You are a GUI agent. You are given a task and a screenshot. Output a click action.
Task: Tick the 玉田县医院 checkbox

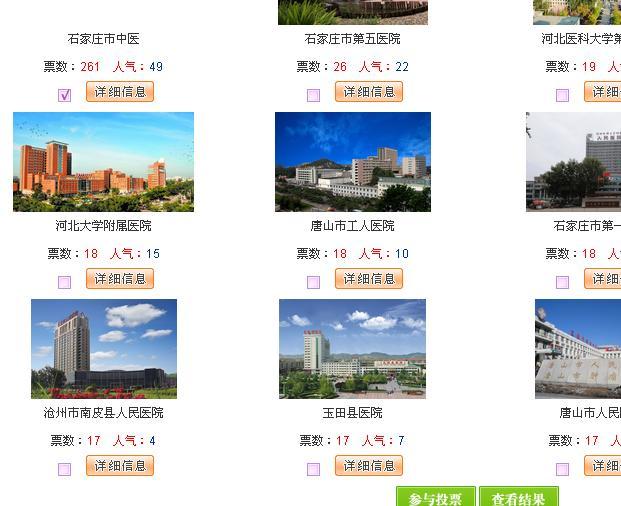click(x=313, y=469)
